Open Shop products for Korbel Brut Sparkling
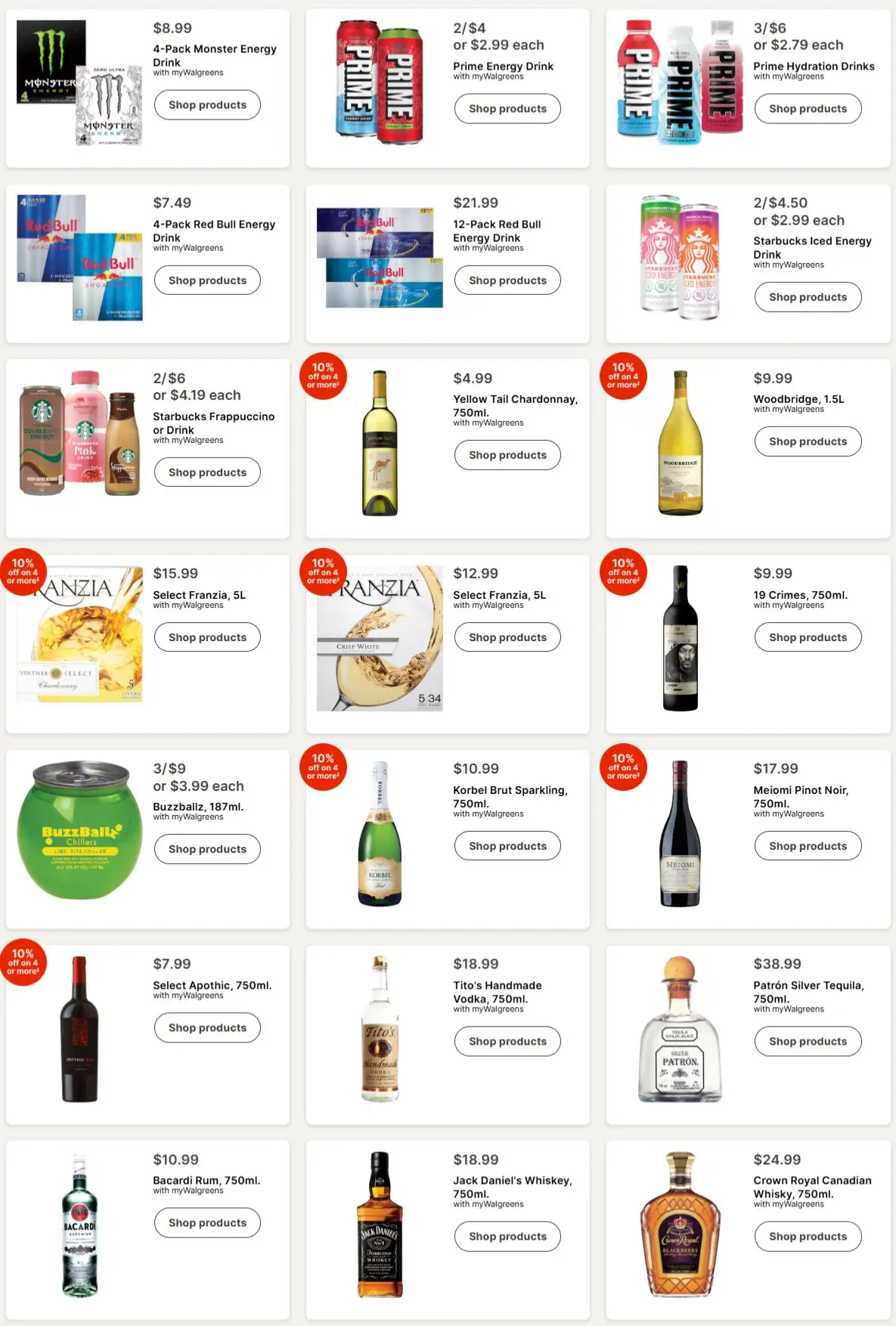Screen dimensions: 896x1326 [x=507, y=846]
